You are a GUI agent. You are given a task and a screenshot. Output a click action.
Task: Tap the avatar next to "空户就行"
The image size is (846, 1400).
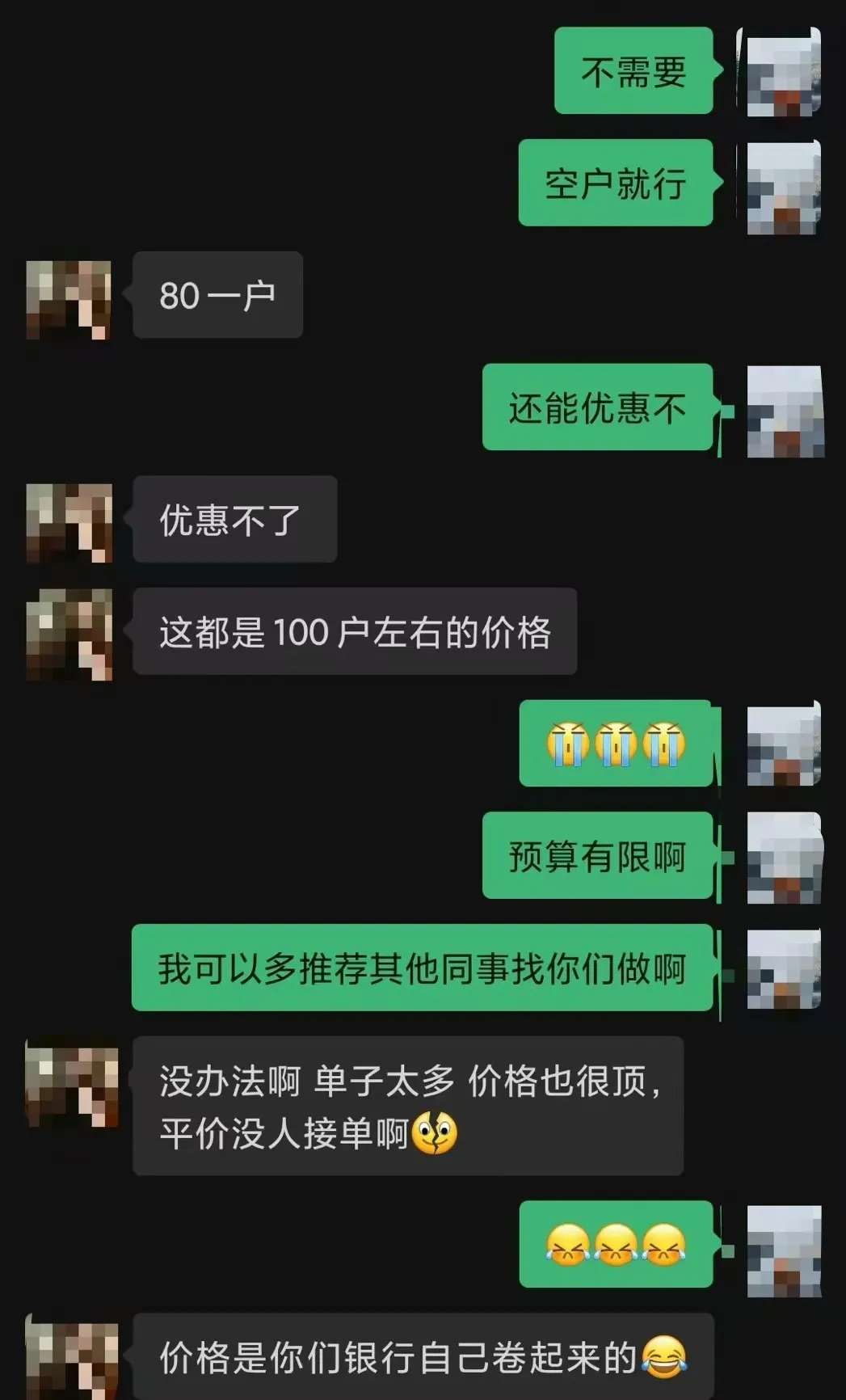point(782,187)
